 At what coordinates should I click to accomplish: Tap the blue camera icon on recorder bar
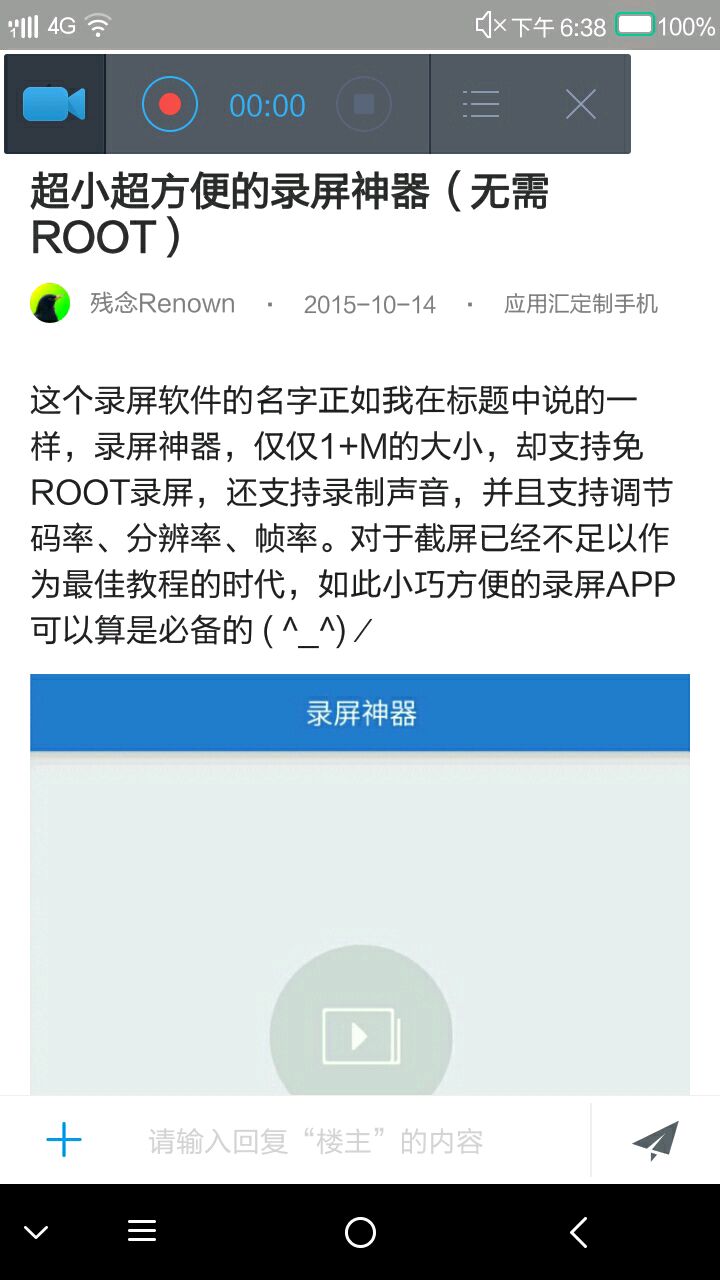(54, 105)
